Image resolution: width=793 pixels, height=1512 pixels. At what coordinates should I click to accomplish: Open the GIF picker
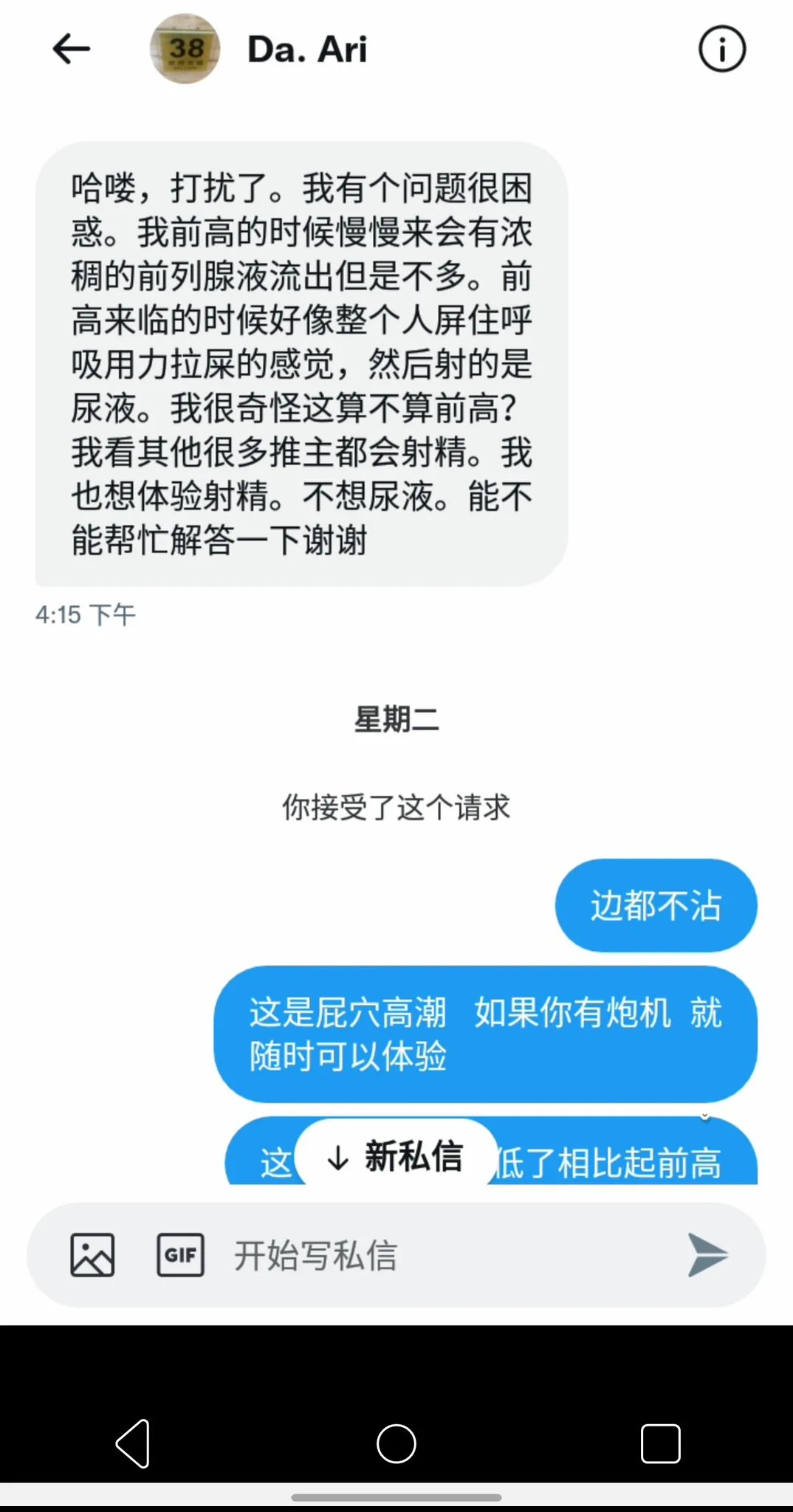[x=180, y=1254]
